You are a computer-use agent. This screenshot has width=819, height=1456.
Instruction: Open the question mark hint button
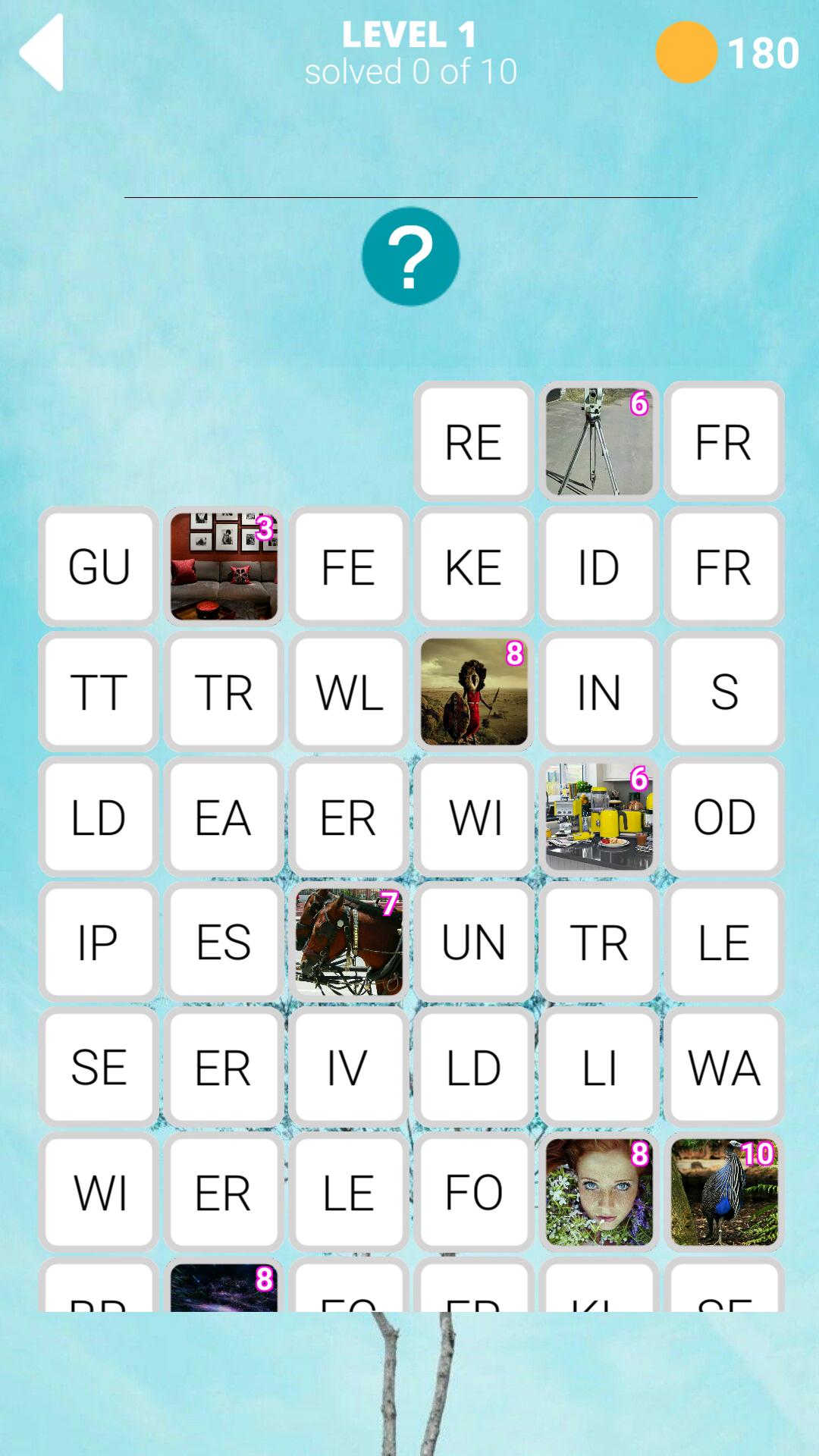click(410, 256)
